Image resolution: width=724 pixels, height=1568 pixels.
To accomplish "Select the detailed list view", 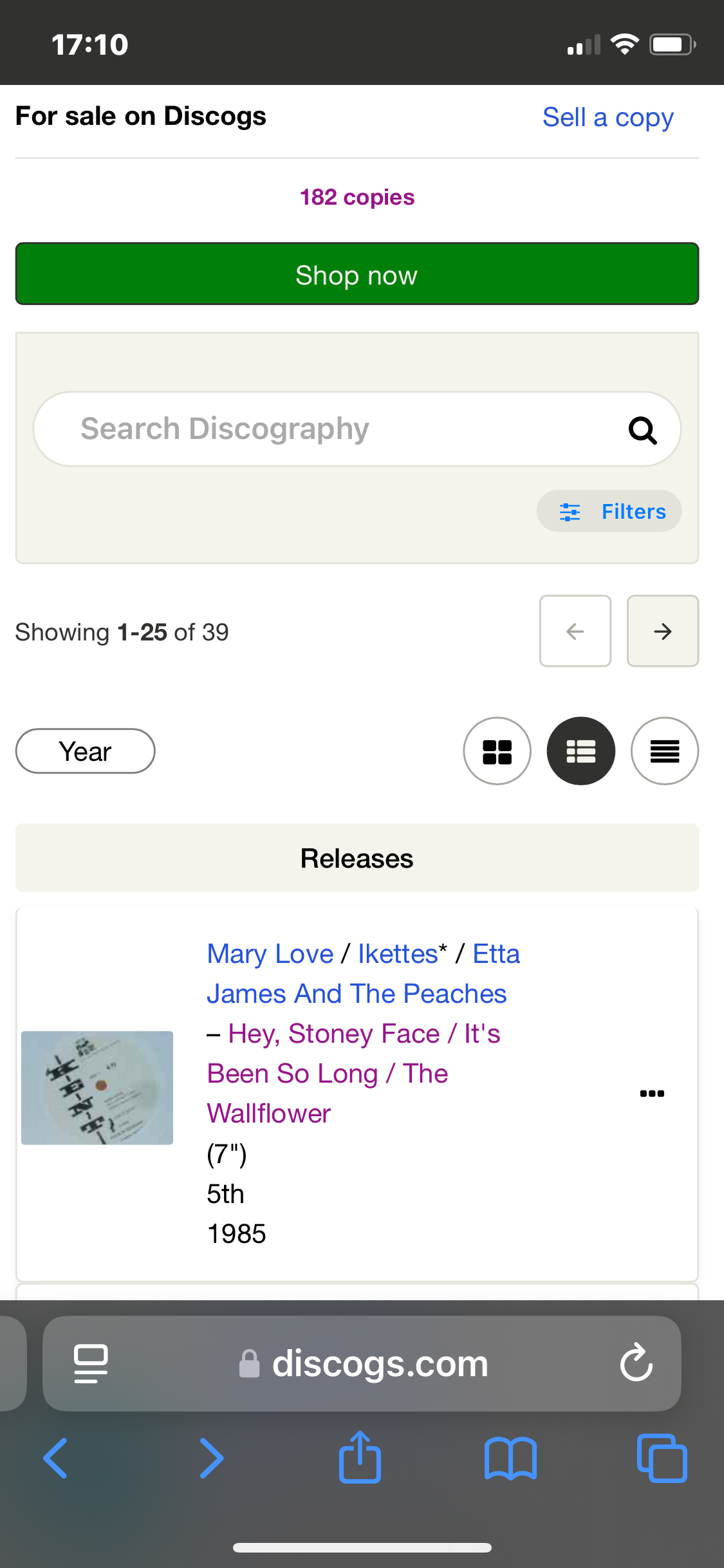I will click(x=581, y=751).
